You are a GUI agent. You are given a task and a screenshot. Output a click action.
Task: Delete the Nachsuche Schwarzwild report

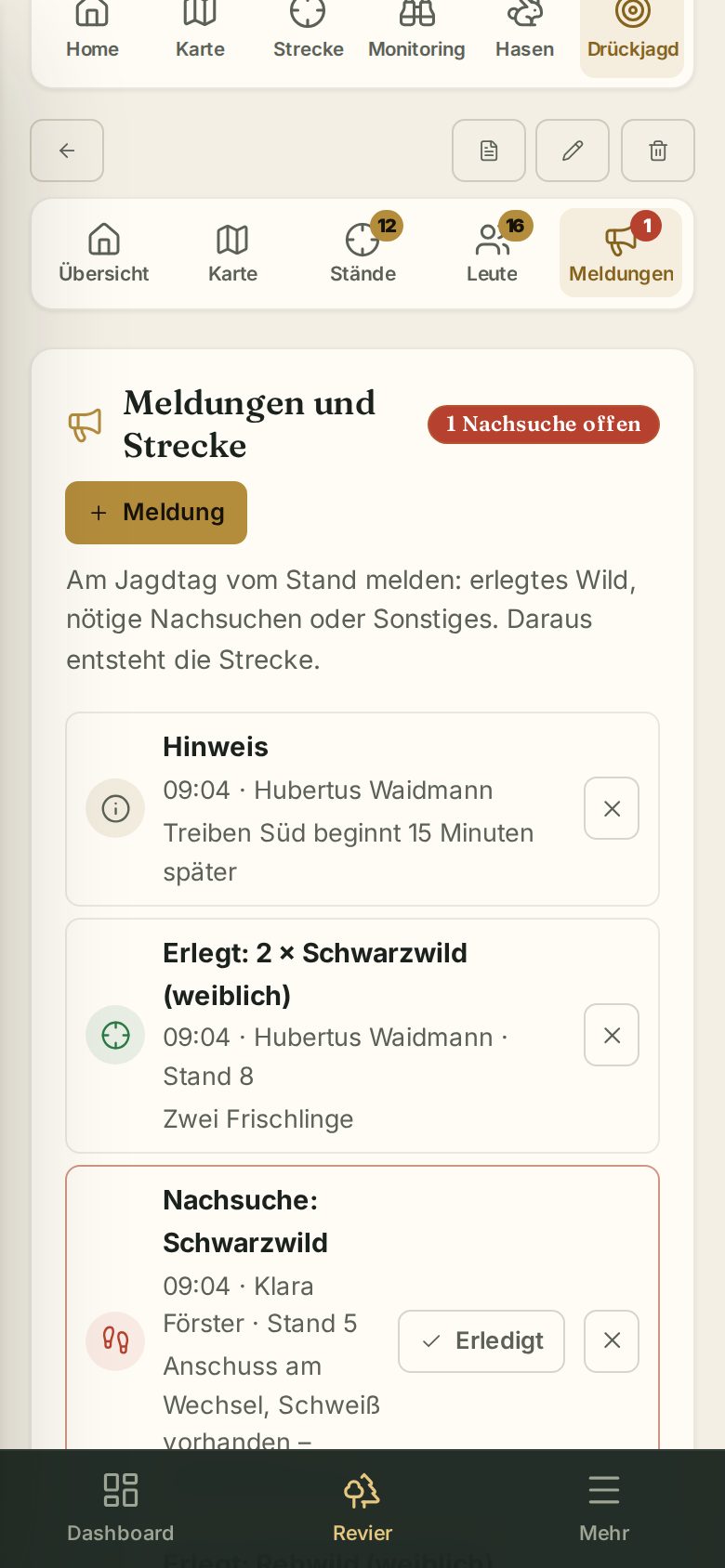pyautogui.click(x=612, y=1341)
